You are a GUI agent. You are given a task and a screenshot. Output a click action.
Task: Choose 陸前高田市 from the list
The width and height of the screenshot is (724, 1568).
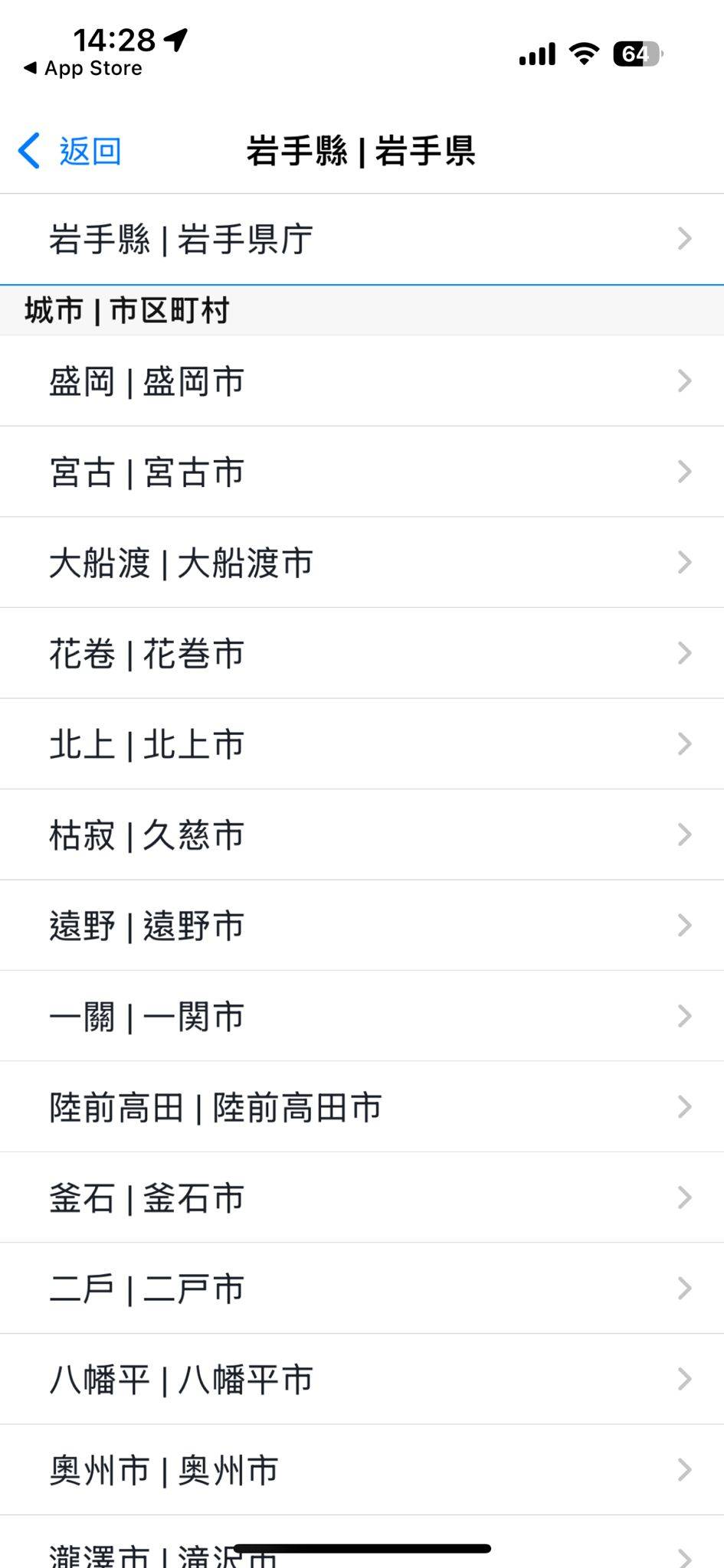pos(362,1107)
